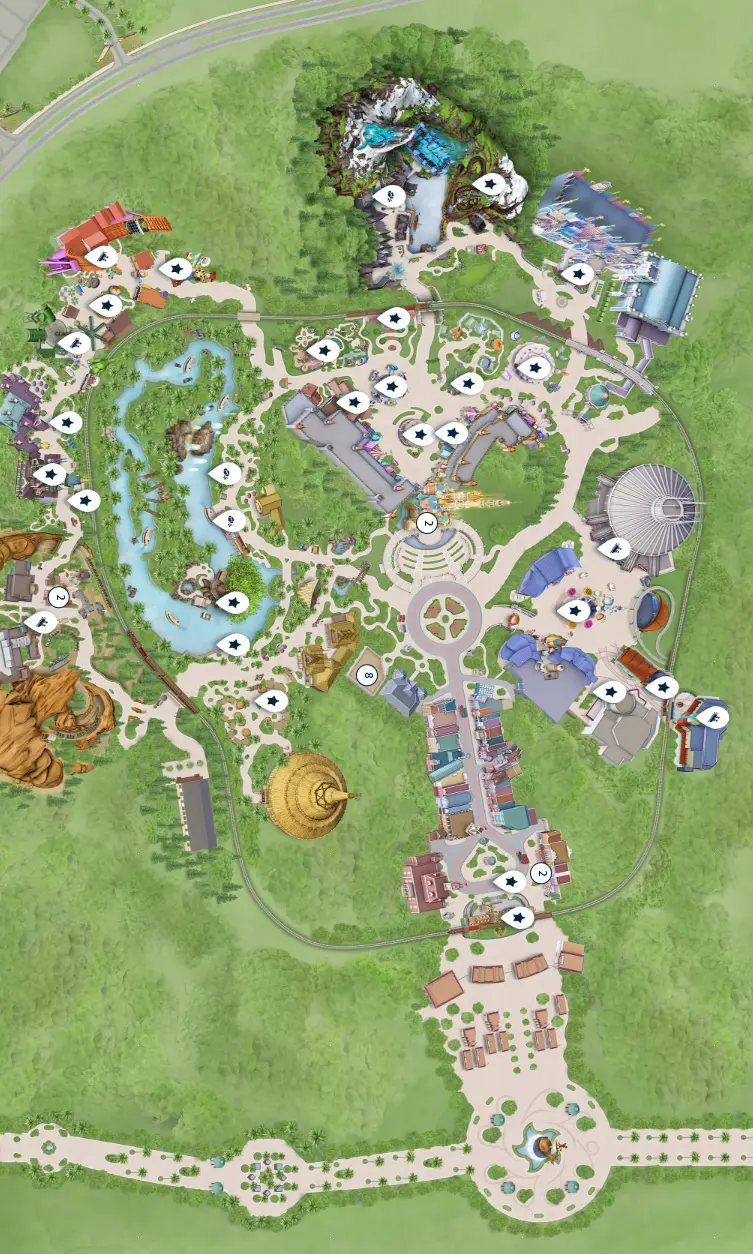Open the cluster marker numbered 8
The width and height of the screenshot is (753, 1254).
pyautogui.click(x=367, y=676)
